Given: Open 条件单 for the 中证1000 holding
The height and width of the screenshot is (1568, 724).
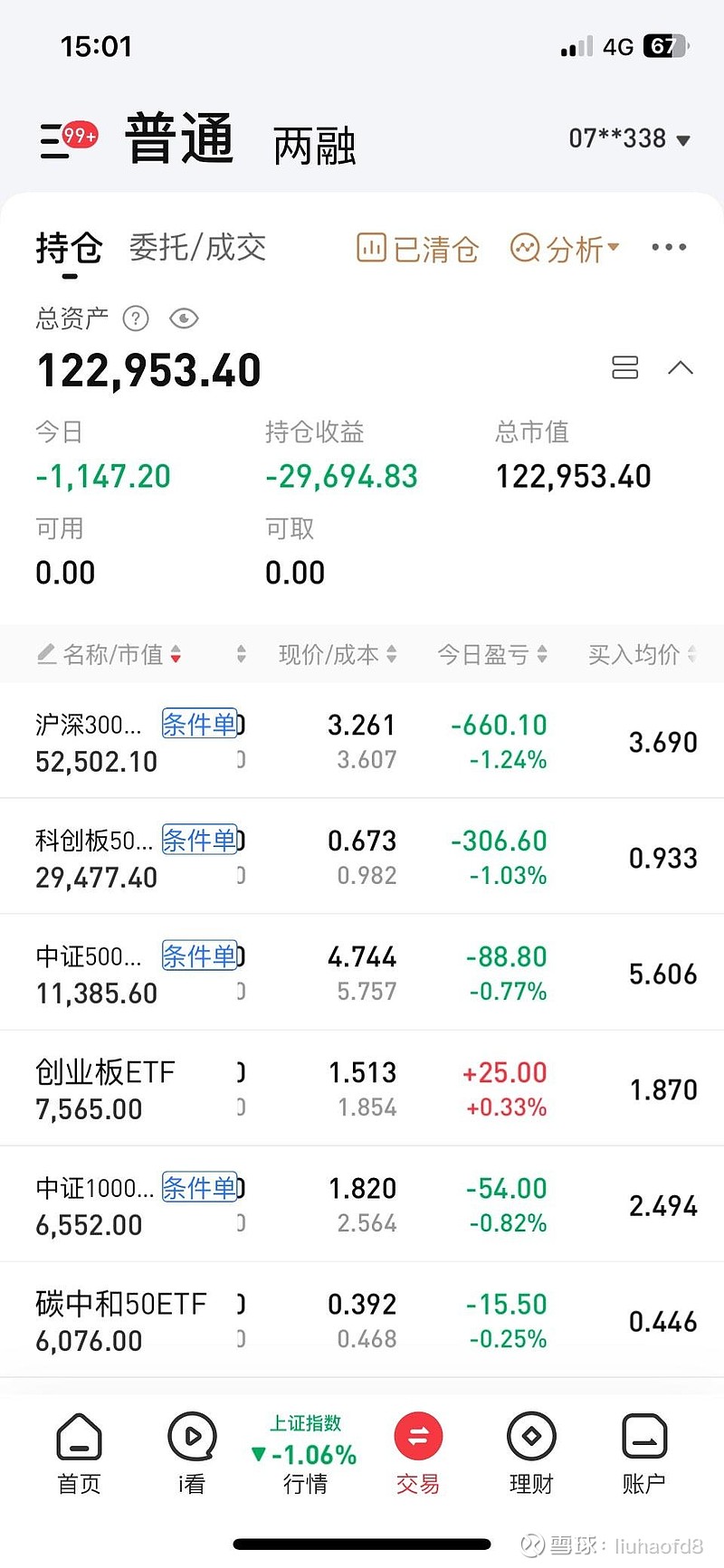Looking at the screenshot, I should (201, 1188).
